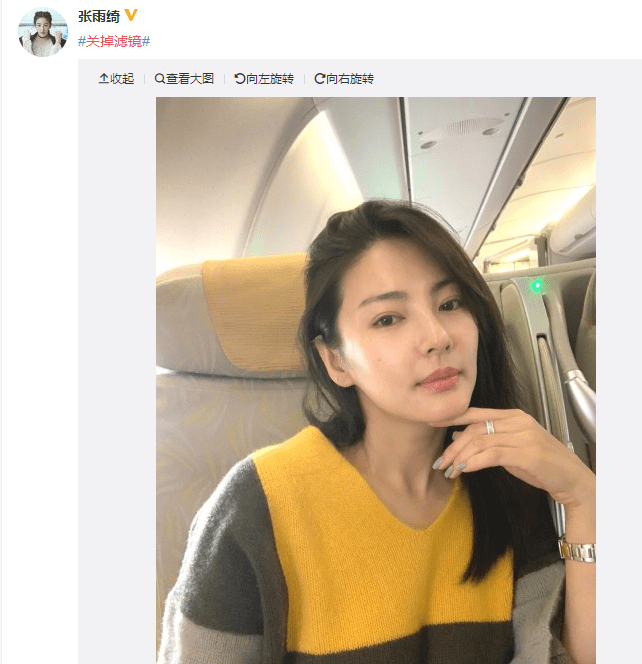Image resolution: width=642 pixels, height=664 pixels.
Task: Rotate the image right with 向右旋转
Action: [344, 78]
